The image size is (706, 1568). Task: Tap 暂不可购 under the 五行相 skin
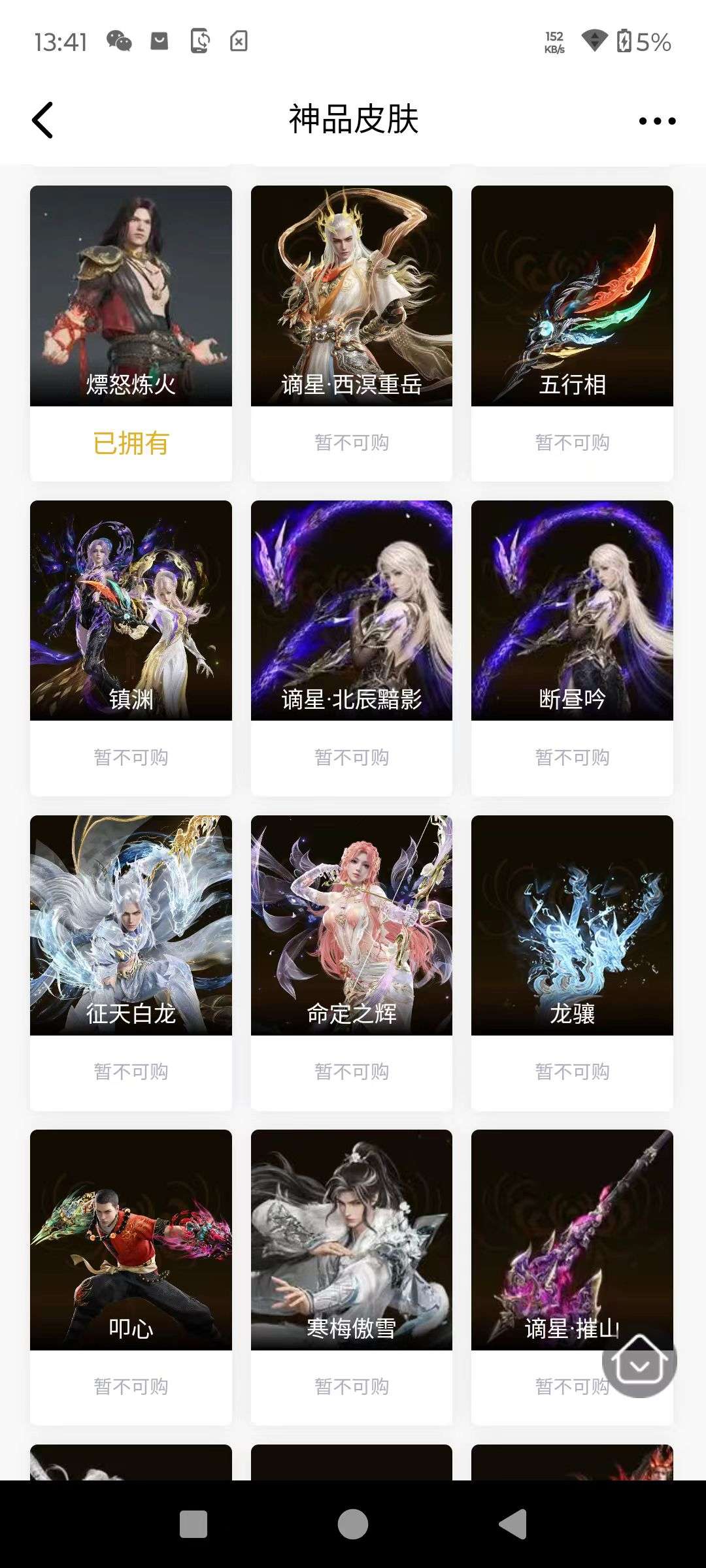pos(571,443)
